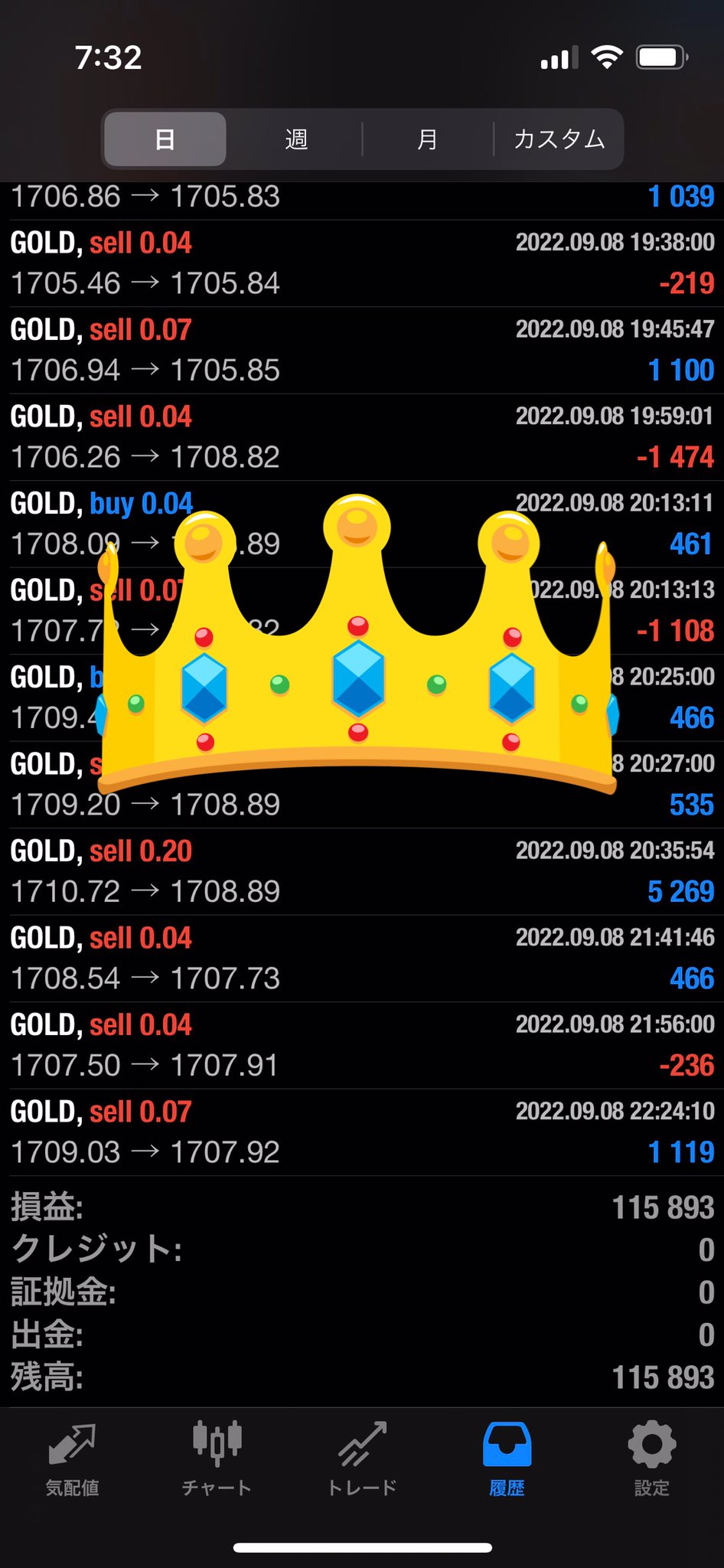Open the 設定 settings tab
This screenshot has height=1568, width=724.
pos(651,1459)
